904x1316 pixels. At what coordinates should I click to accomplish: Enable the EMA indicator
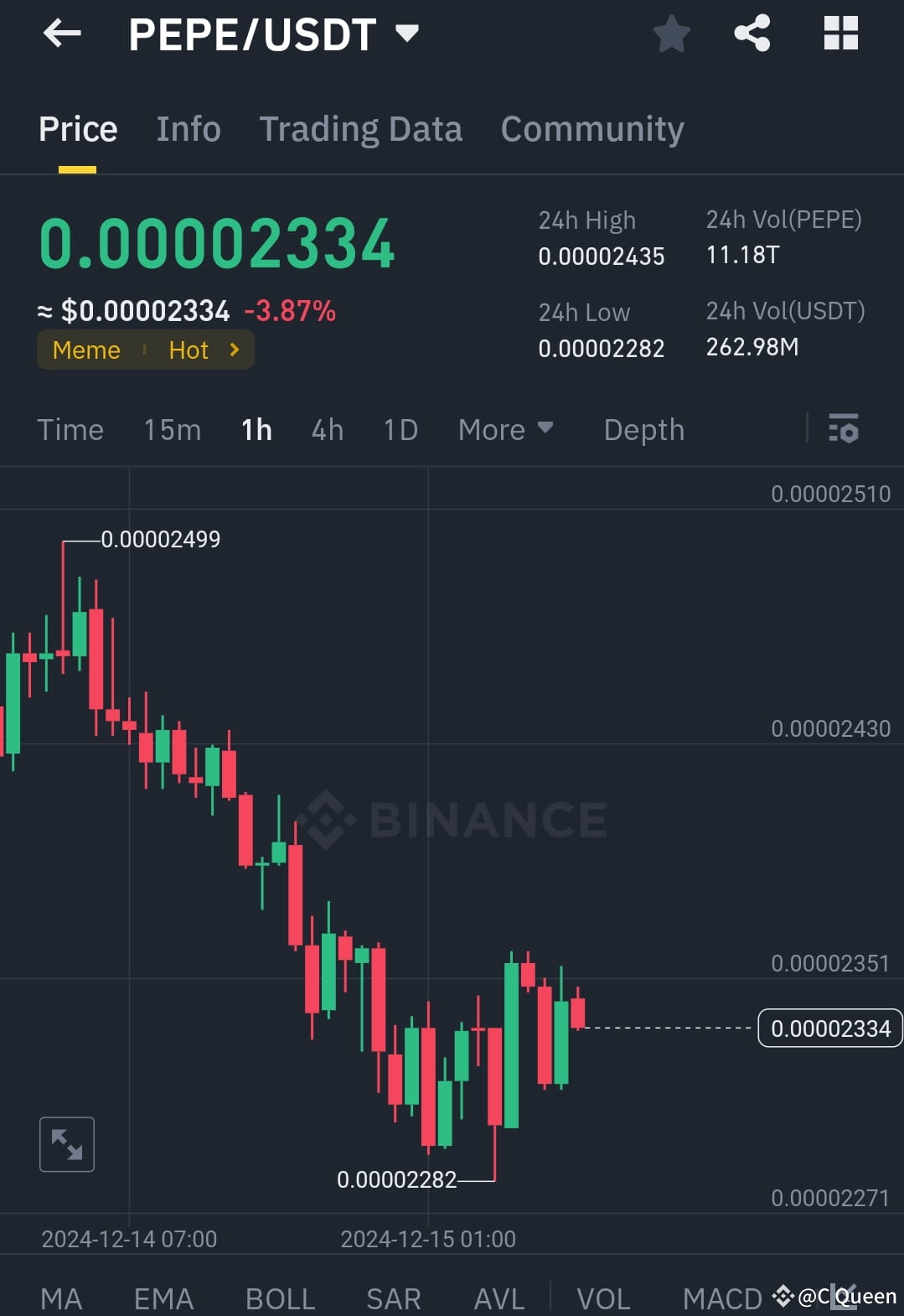(163, 1298)
